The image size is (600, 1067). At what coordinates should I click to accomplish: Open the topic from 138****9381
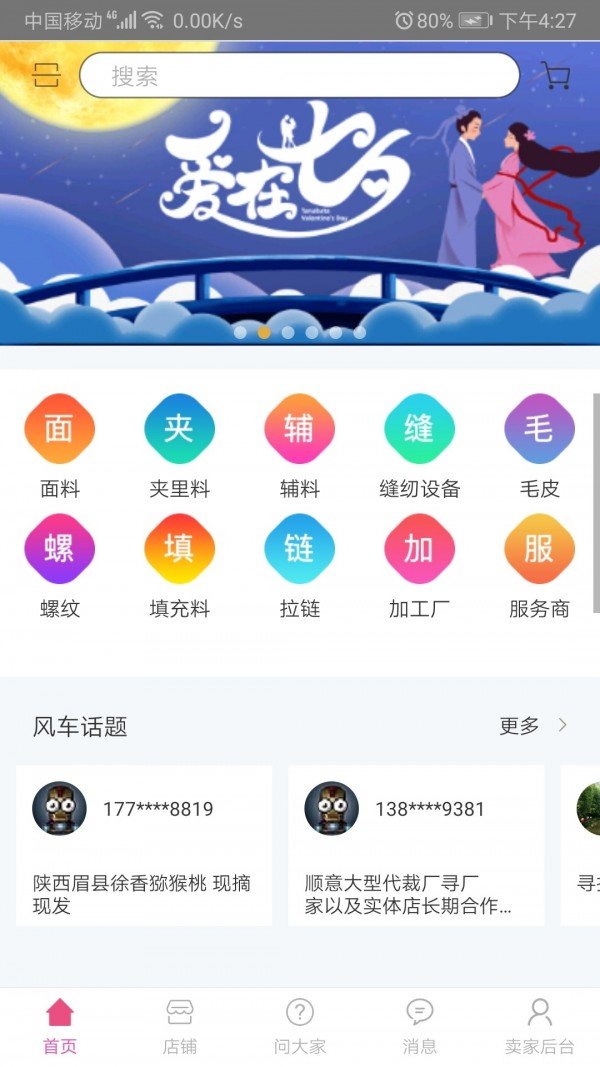[416, 846]
